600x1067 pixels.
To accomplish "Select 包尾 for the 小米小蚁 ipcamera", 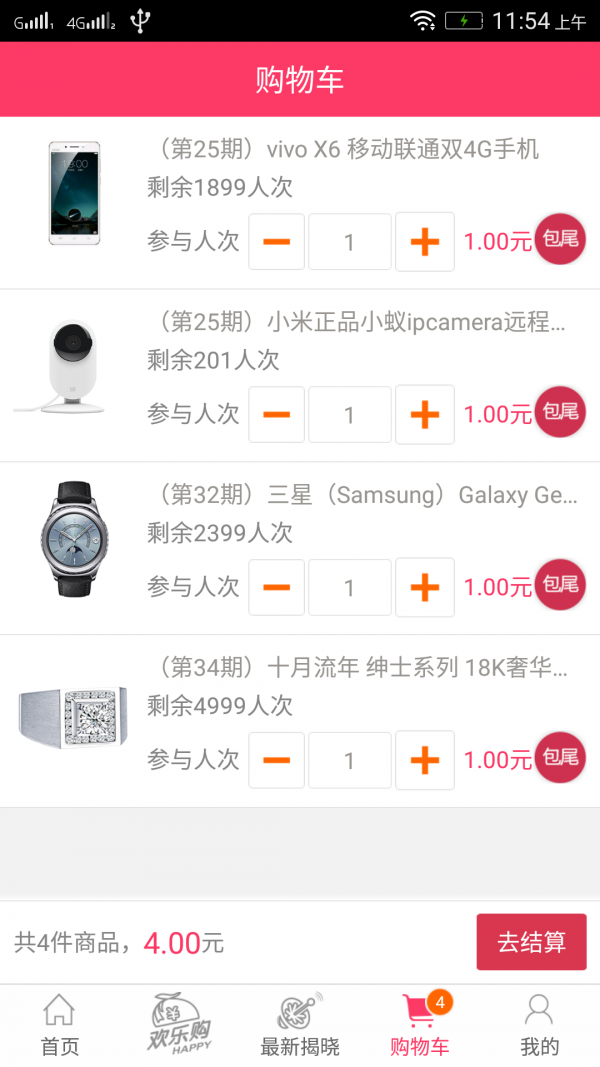I will [x=559, y=412].
